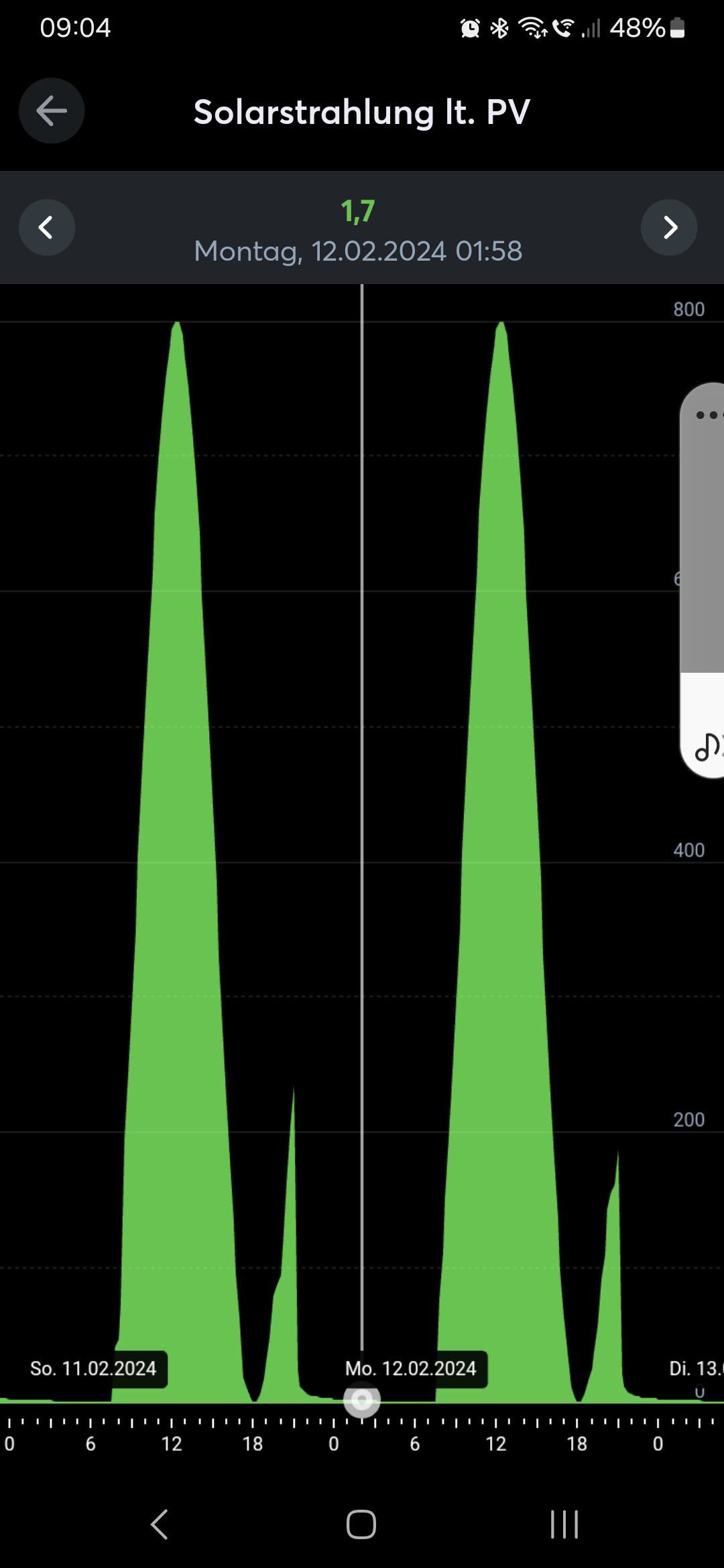Open the volume panel's three-dot options
Viewport: 724px width, 1568px height.
pyautogui.click(x=707, y=415)
